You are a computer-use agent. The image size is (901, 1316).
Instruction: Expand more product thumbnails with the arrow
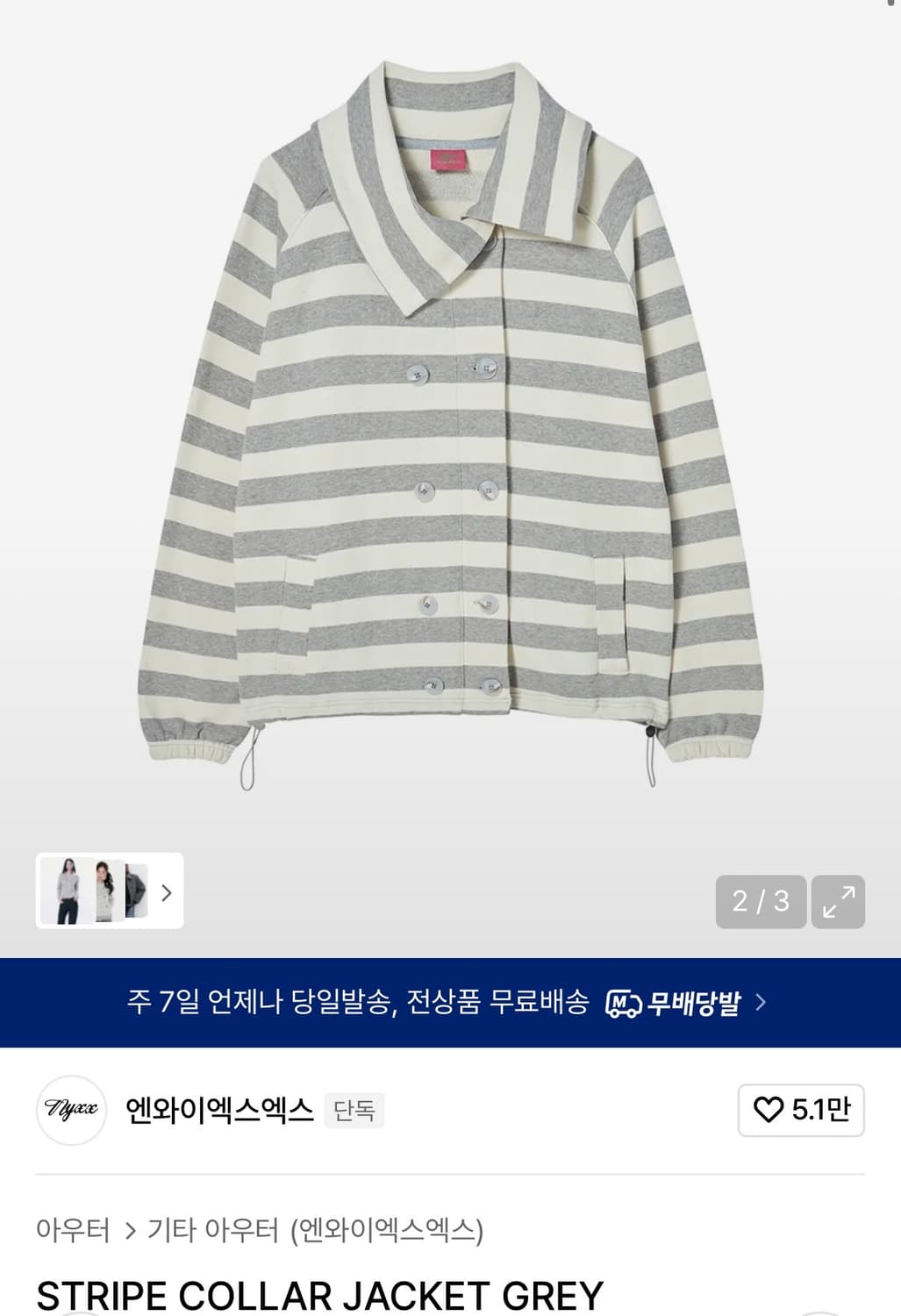[x=167, y=890]
